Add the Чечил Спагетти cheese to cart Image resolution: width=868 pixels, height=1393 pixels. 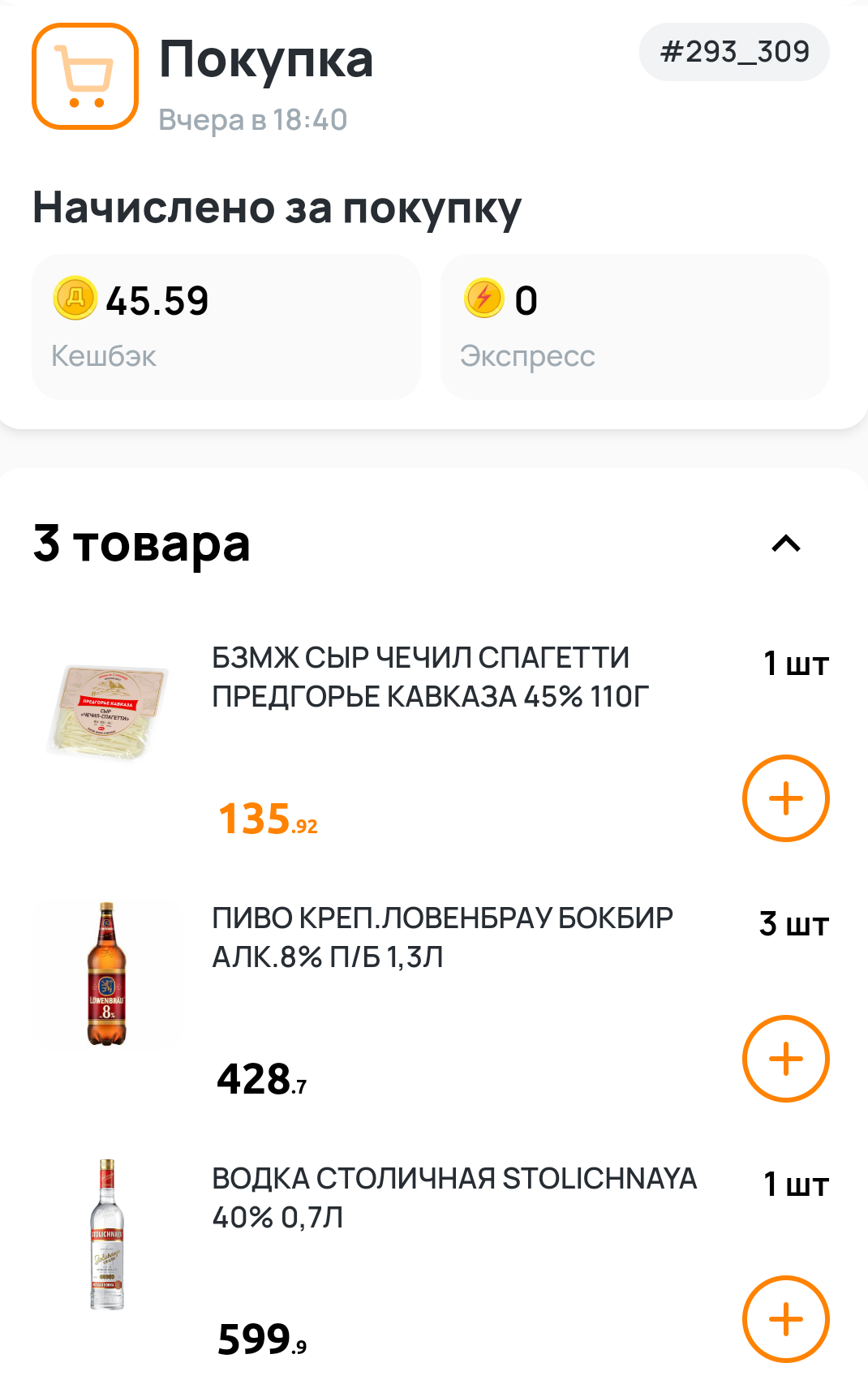(785, 798)
